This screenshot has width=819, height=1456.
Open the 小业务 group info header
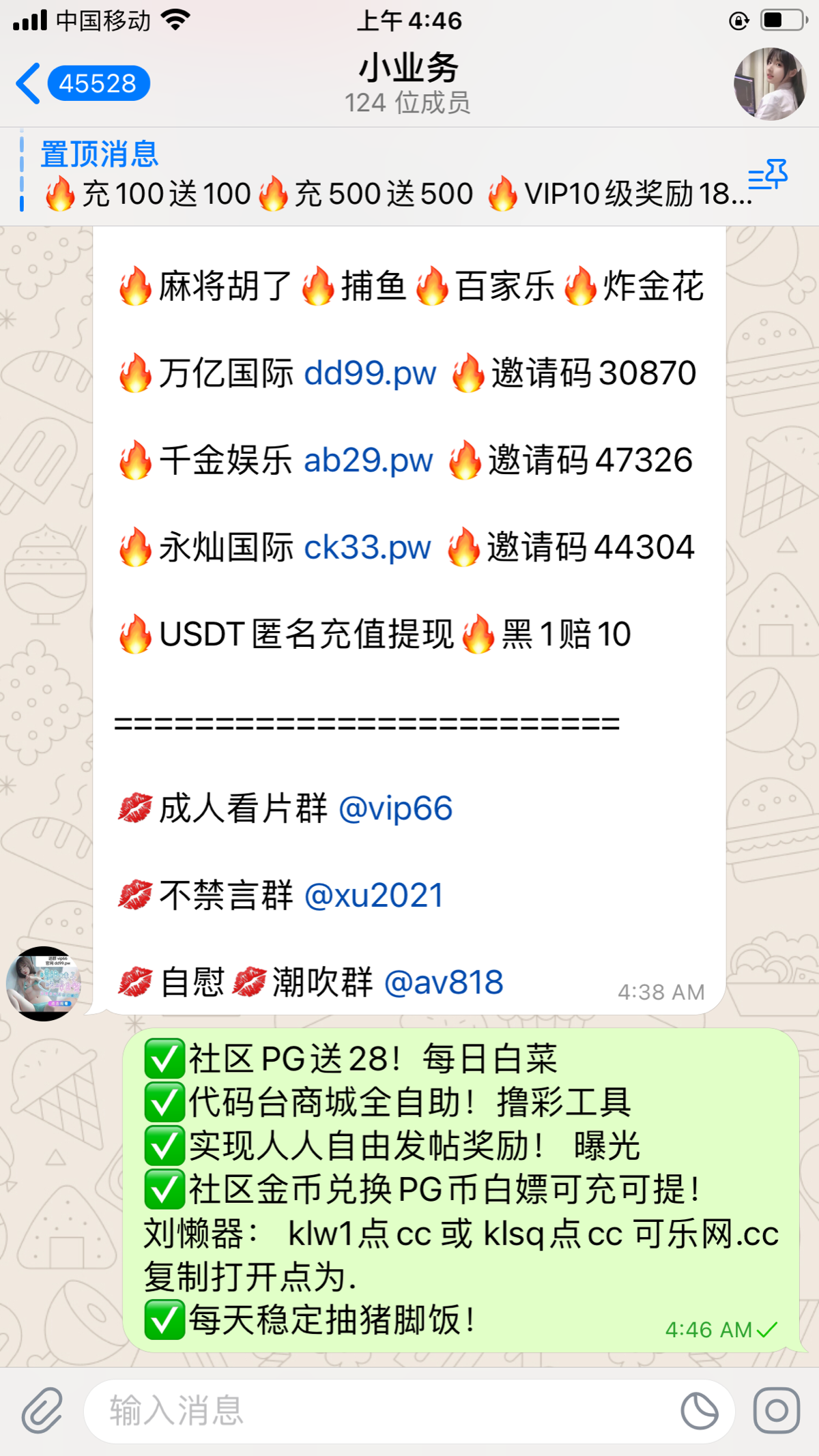408,83
